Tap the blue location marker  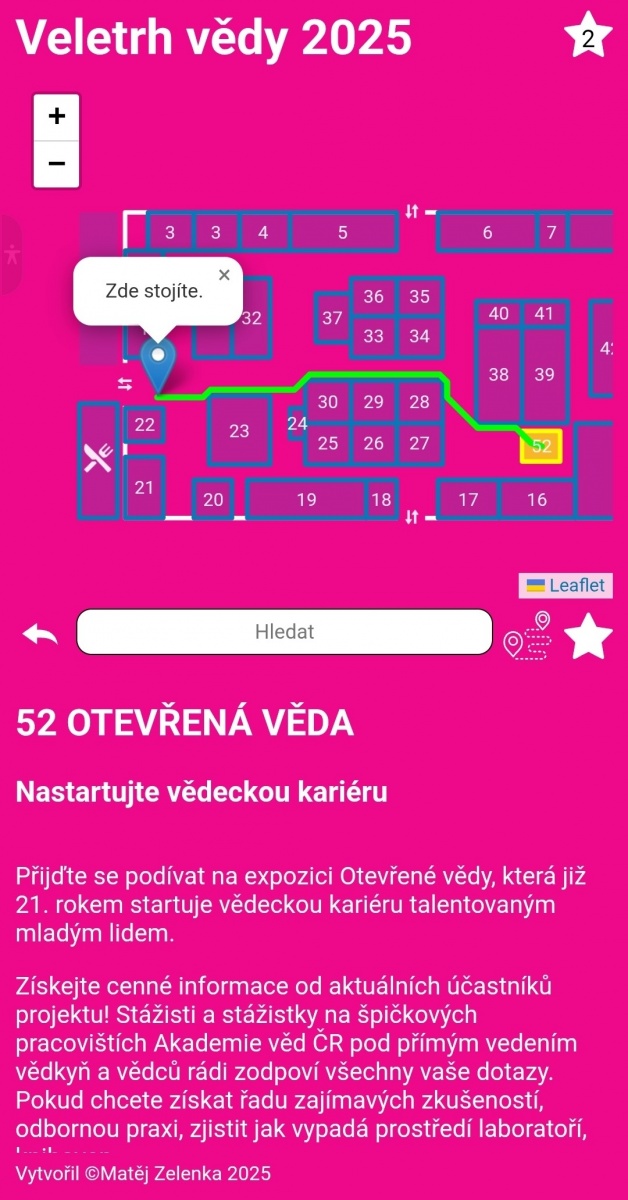pos(157,367)
